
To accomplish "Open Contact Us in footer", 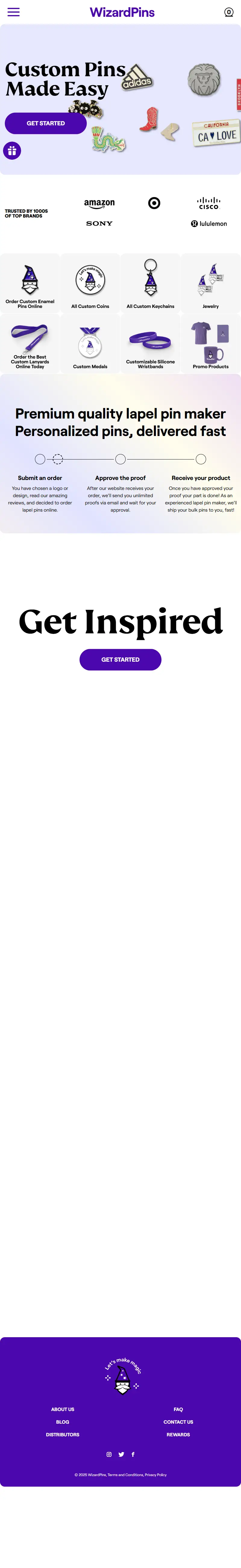I will [x=178, y=1422].
